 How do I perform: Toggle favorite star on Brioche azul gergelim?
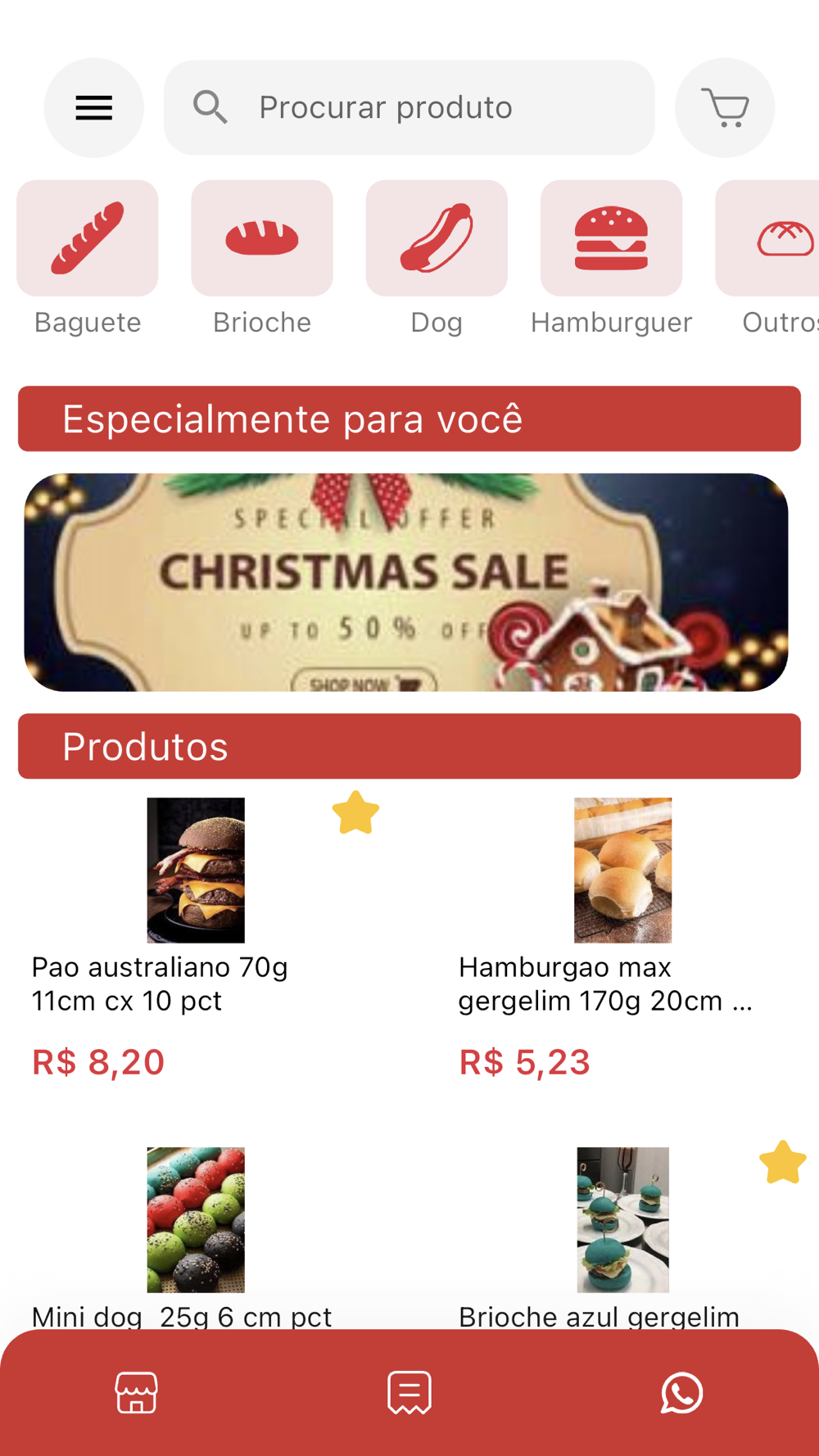(783, 1163)
